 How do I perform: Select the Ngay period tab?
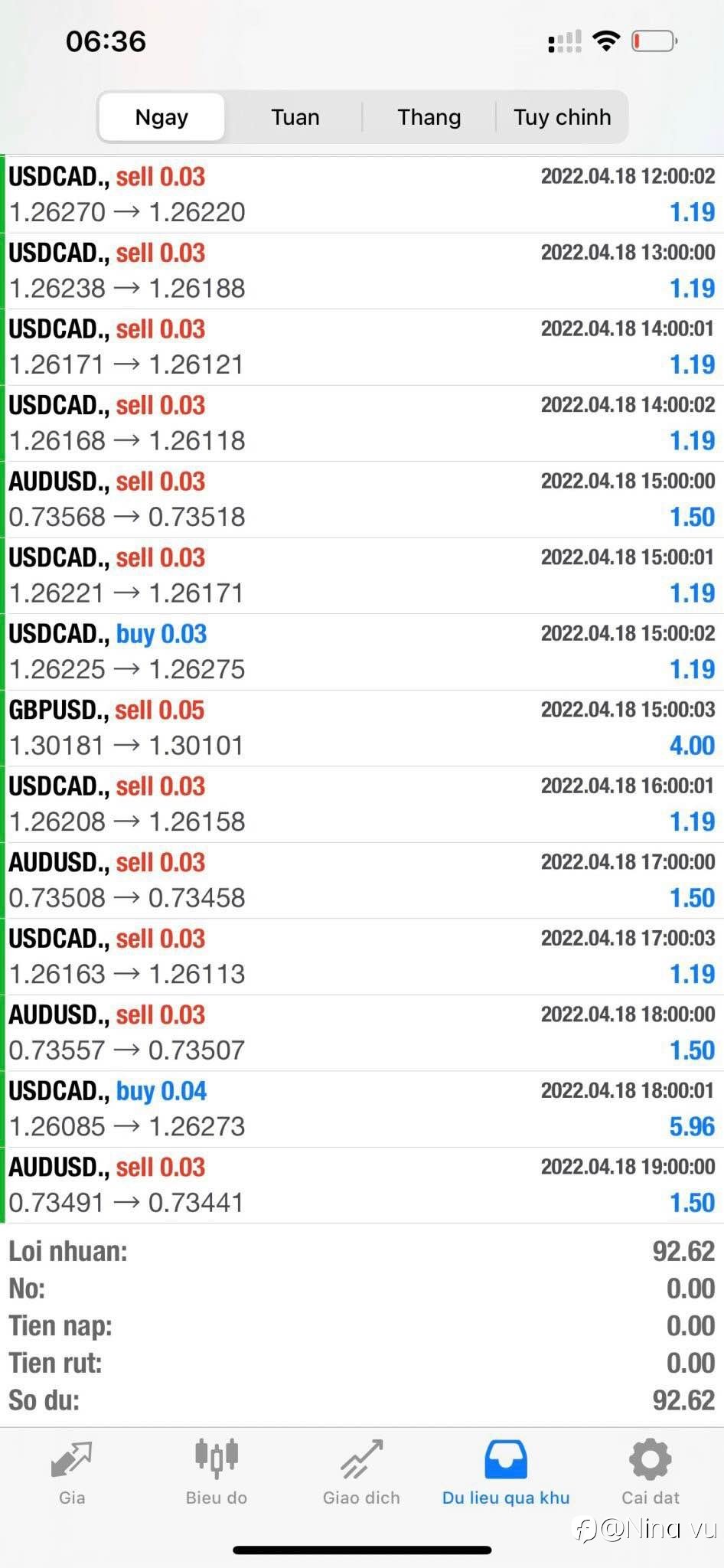pyautogui.click(x=161, y=117)
